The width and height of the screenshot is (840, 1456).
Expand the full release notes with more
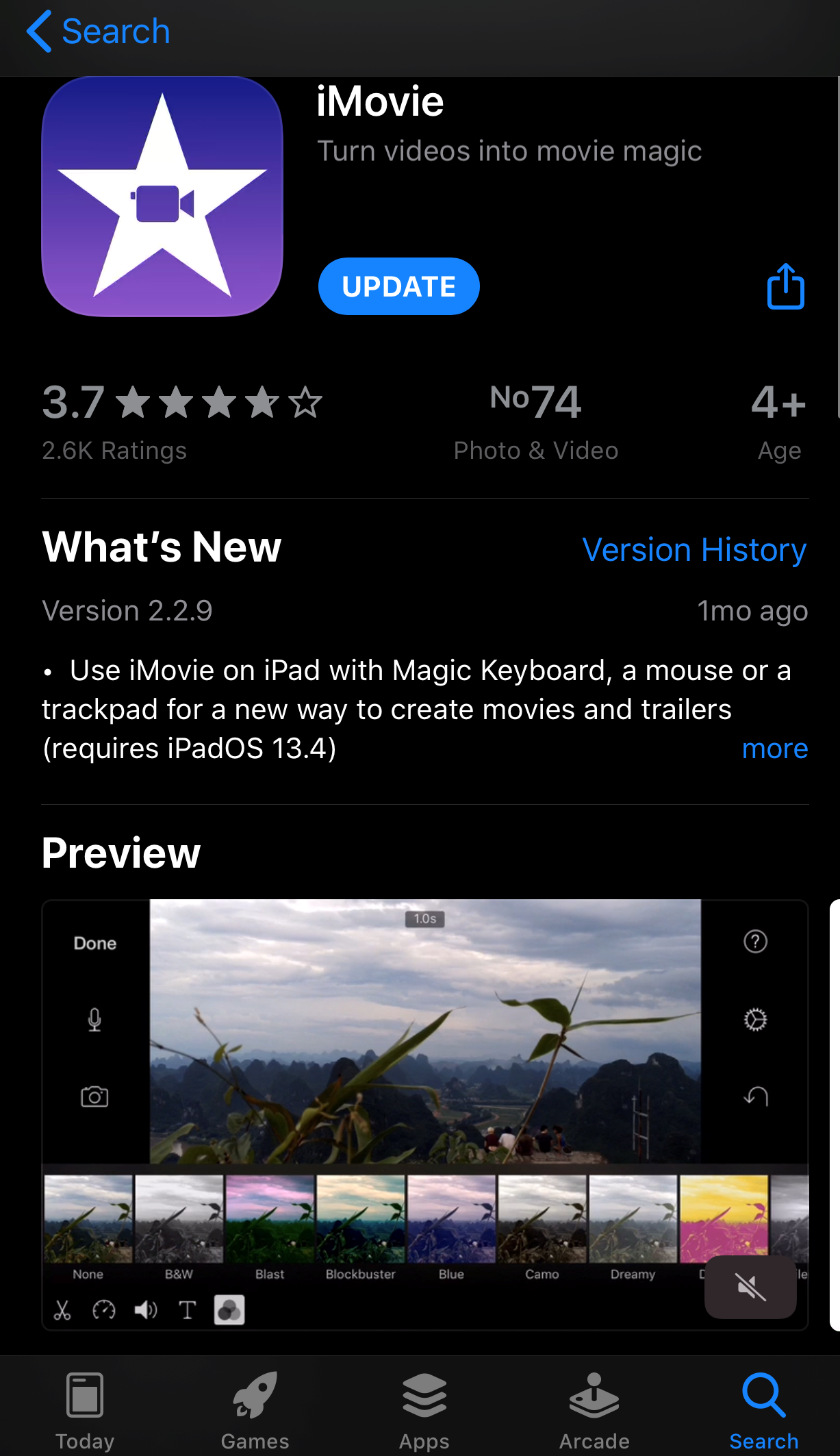coord(774,749)
